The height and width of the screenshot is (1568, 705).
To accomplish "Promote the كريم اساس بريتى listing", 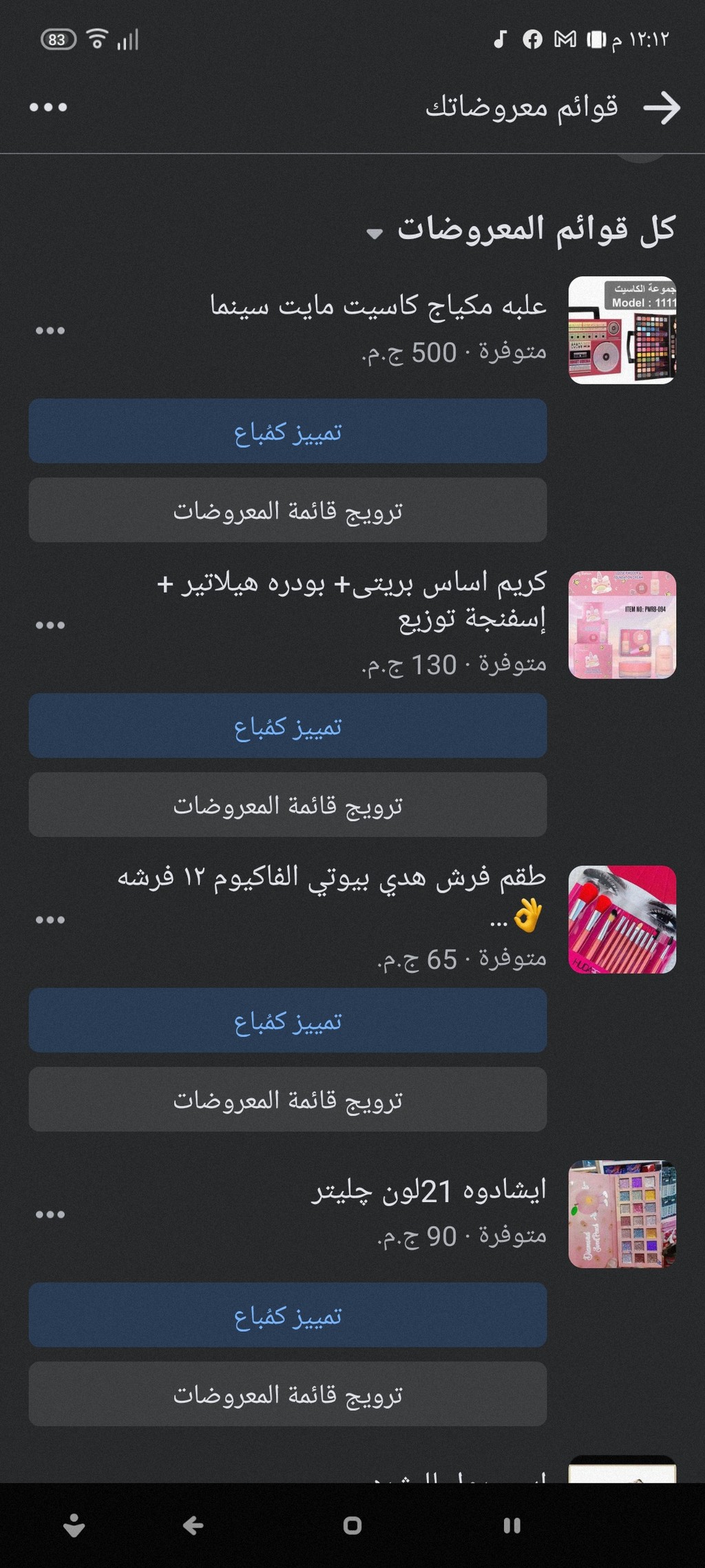I will 288,805.
